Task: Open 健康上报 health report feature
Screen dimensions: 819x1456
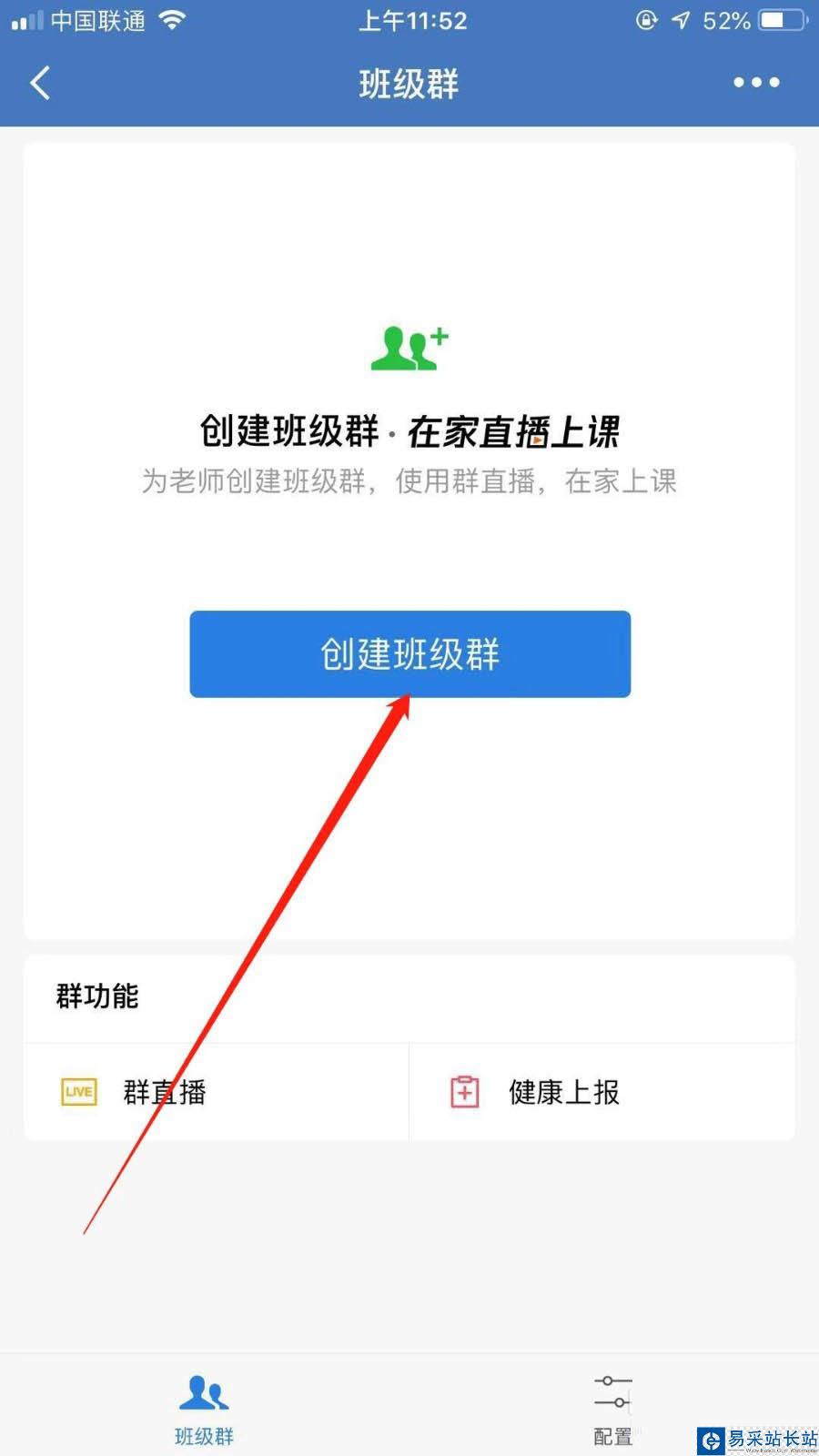Action: click(x=562, y=1091)
